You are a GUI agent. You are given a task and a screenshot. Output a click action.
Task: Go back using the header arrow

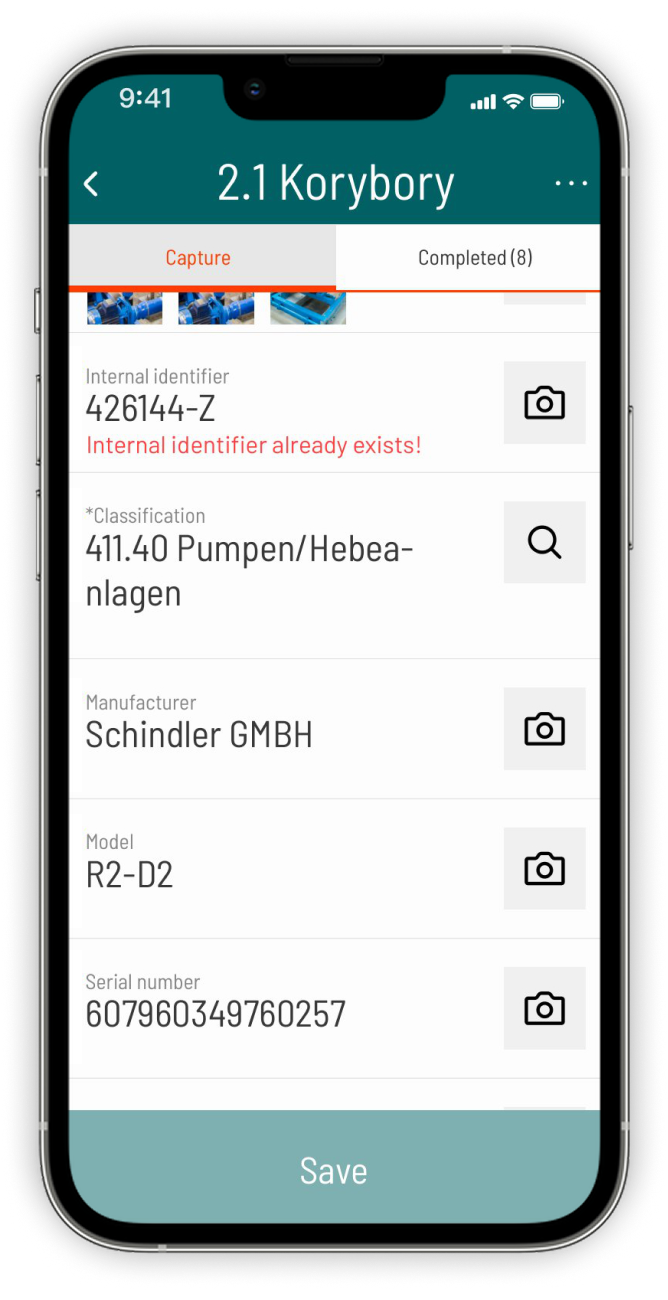tap(91, 184)
